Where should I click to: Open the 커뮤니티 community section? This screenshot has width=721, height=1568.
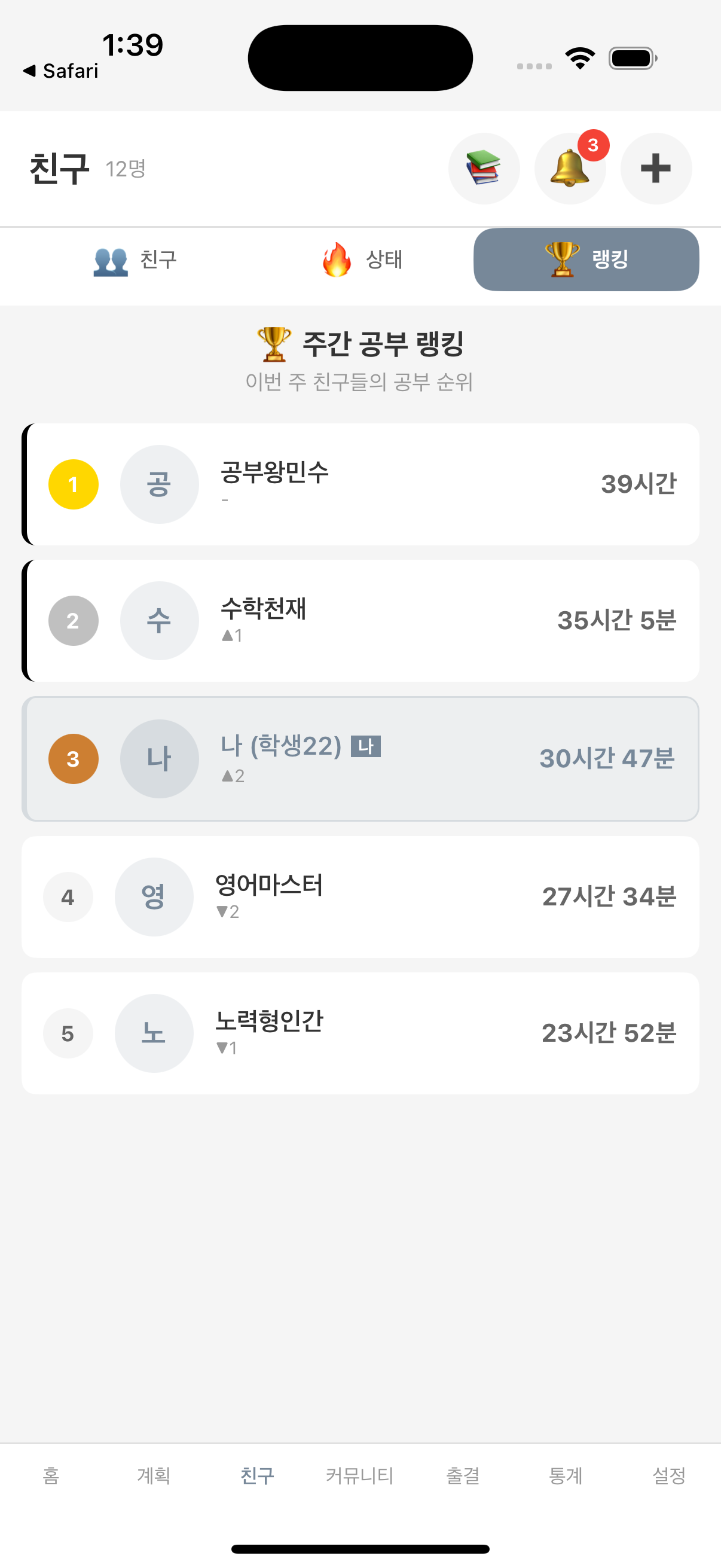click(359, 1475)
